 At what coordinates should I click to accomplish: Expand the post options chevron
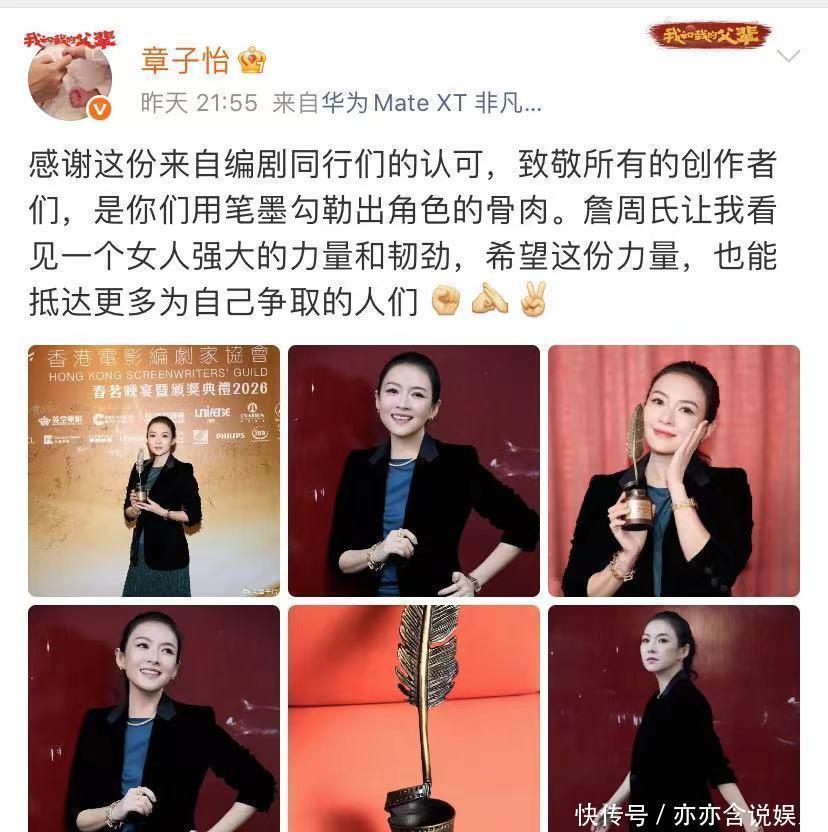(788, 55)
